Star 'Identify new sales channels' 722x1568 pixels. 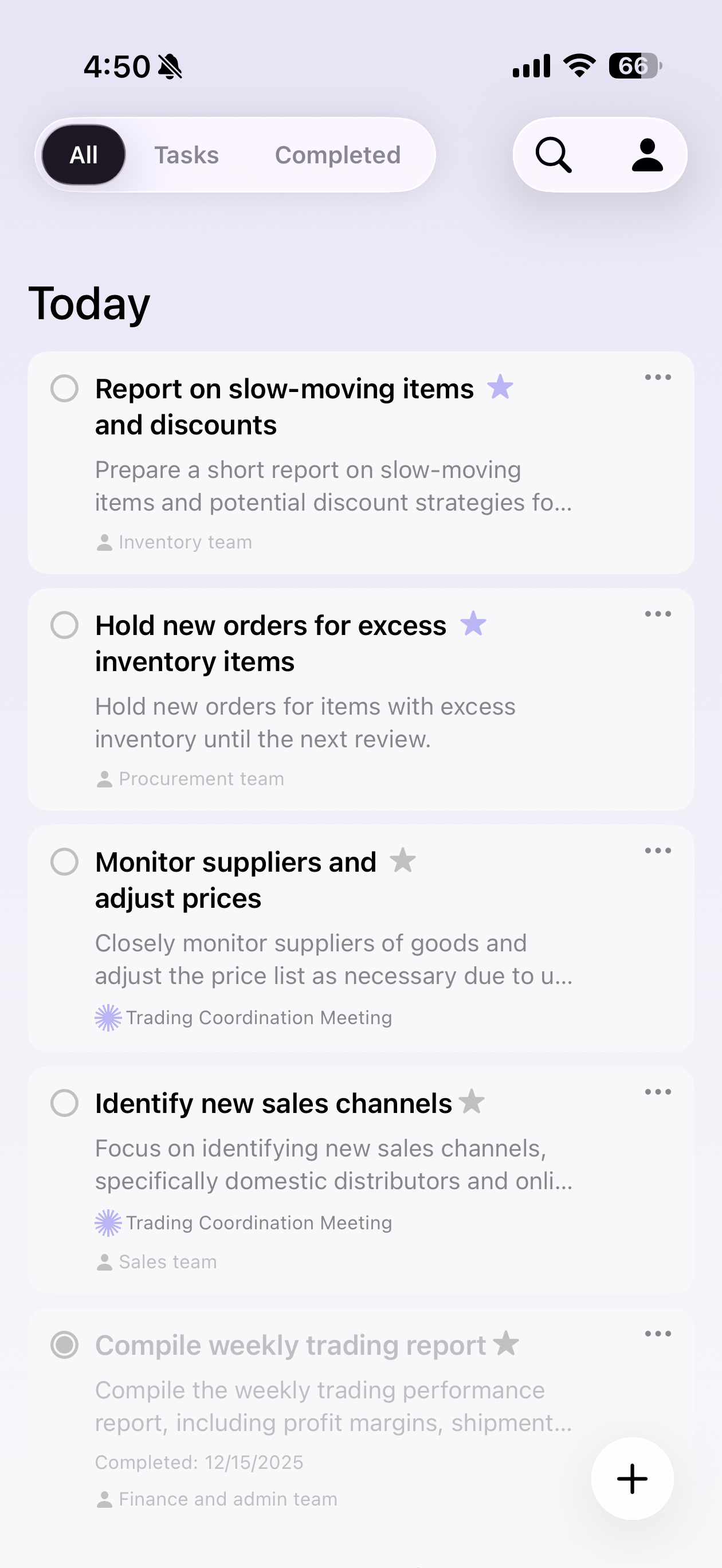coord(472,1101)
